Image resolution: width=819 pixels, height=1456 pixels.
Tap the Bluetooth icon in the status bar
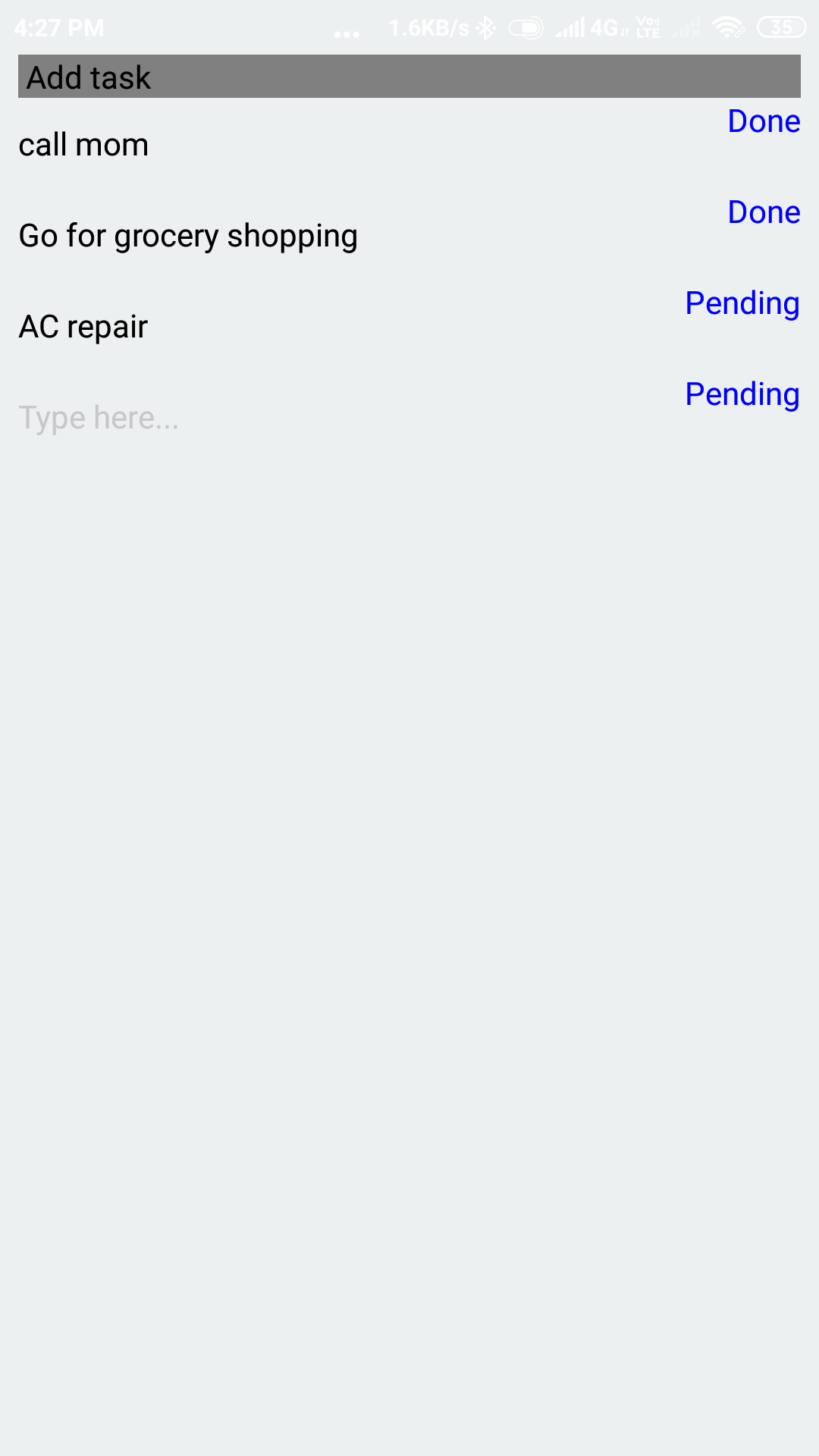486,27
